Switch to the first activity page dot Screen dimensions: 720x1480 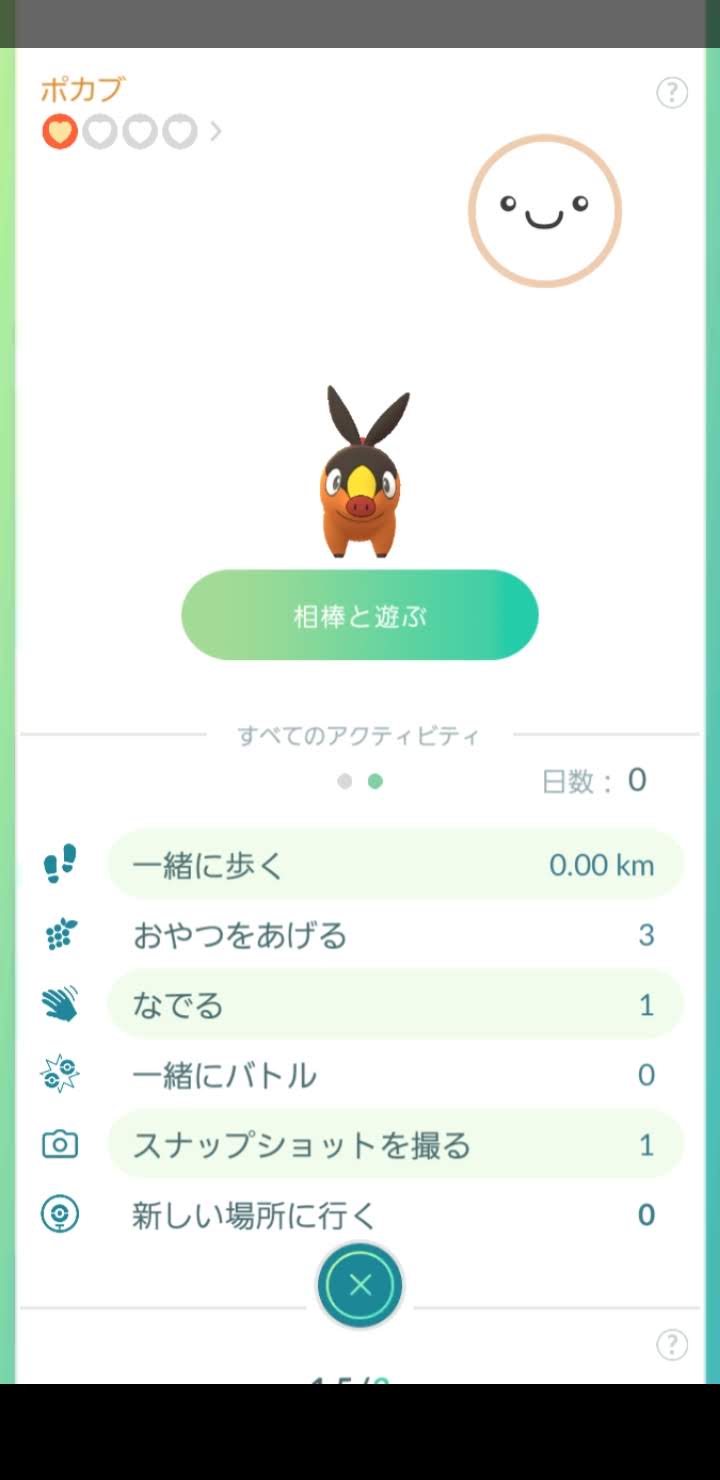point(345,780)
